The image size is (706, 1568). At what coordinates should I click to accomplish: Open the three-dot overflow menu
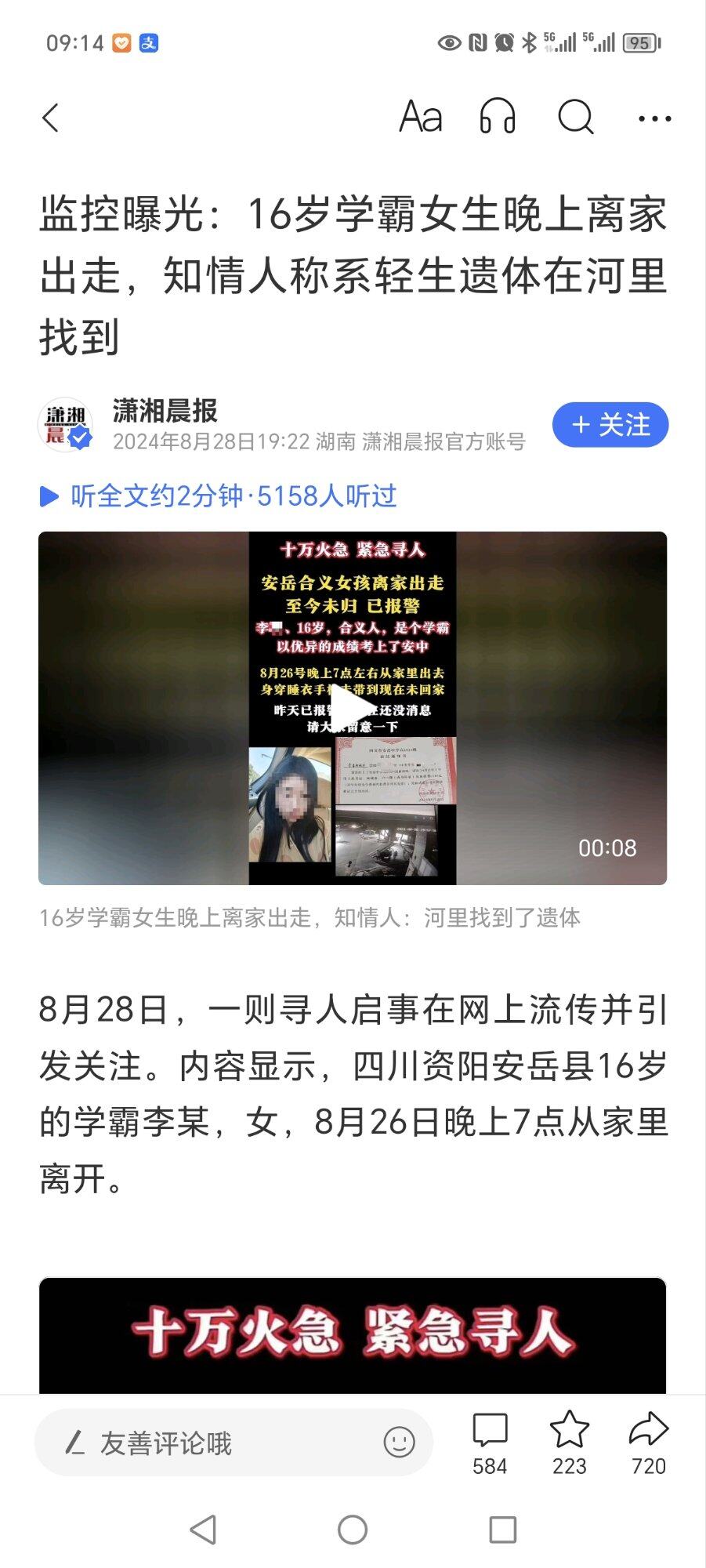(654, 119)
